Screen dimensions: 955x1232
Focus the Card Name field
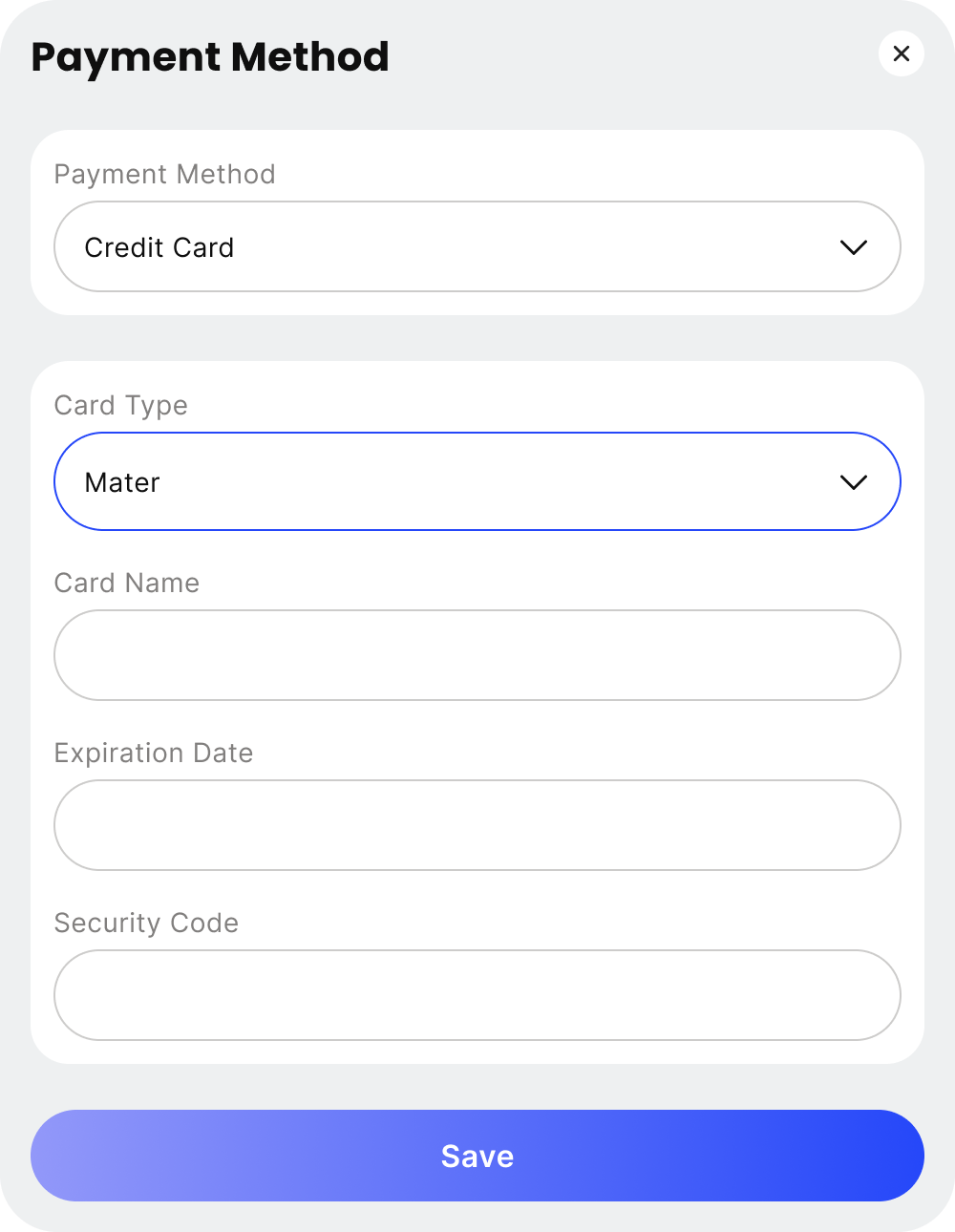[x=477, y=655]
